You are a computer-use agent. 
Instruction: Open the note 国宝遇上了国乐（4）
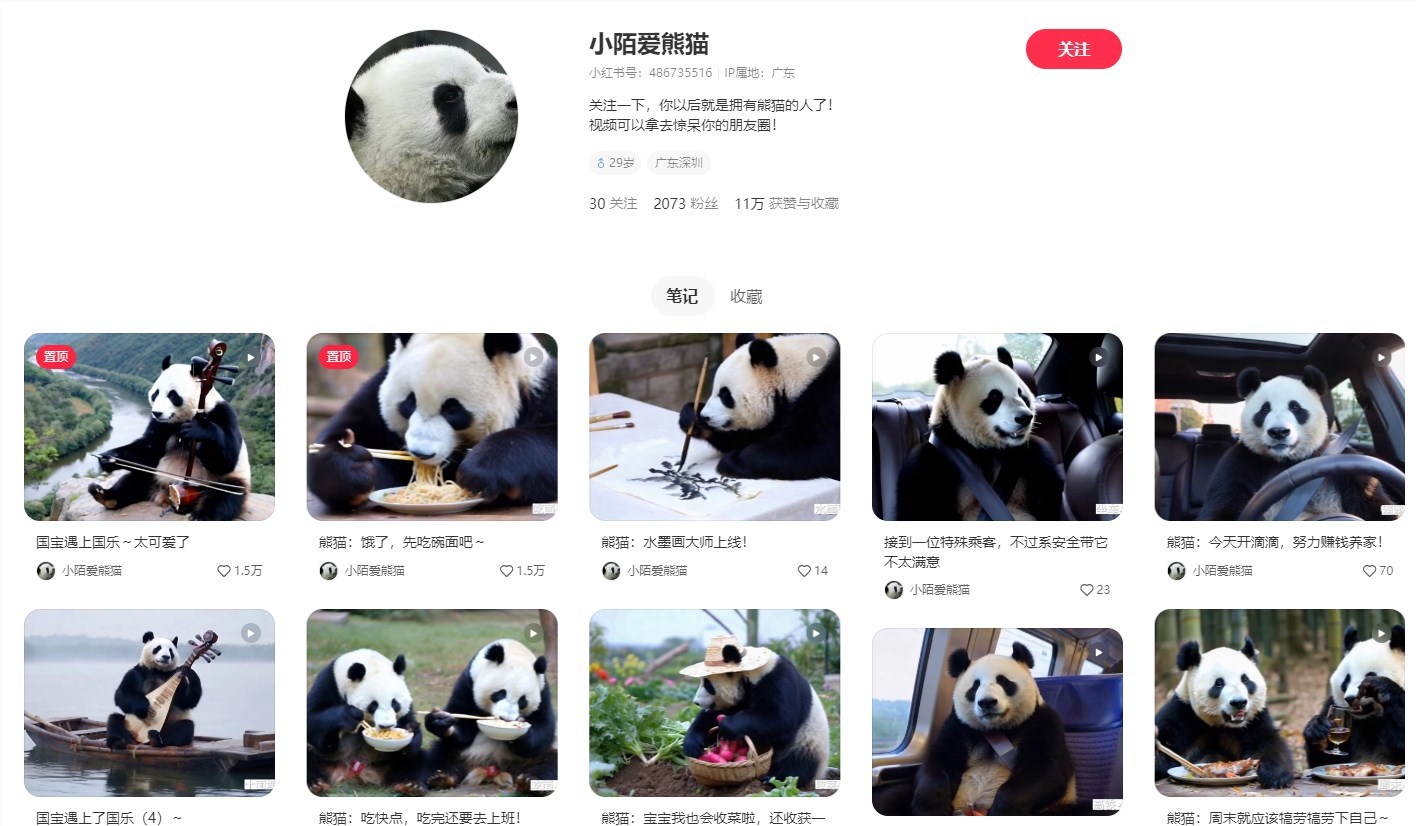click(x=149, y=702)
